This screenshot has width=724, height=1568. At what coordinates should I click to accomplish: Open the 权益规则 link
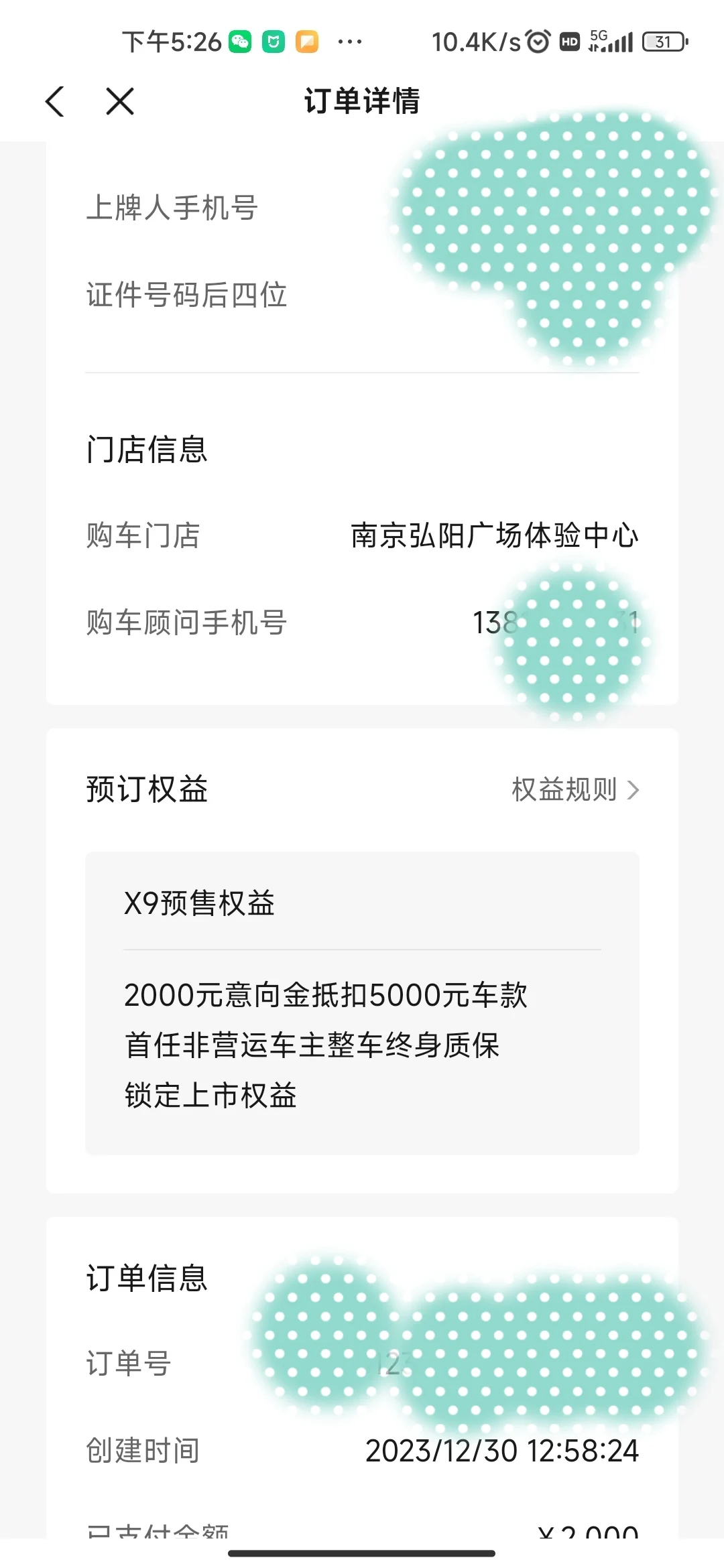coord(575,789)
